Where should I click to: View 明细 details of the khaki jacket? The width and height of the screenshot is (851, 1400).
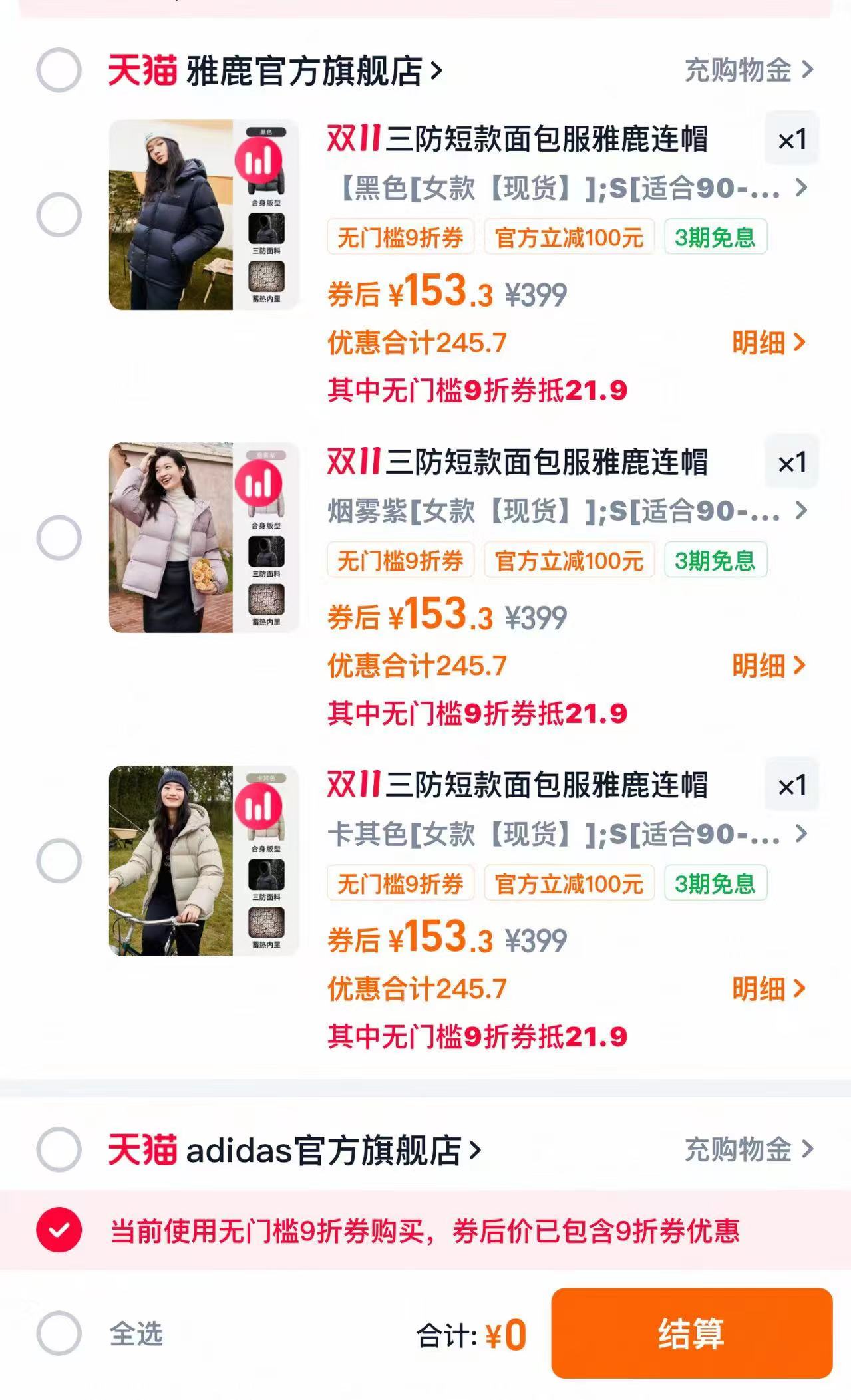click(768, 990)
